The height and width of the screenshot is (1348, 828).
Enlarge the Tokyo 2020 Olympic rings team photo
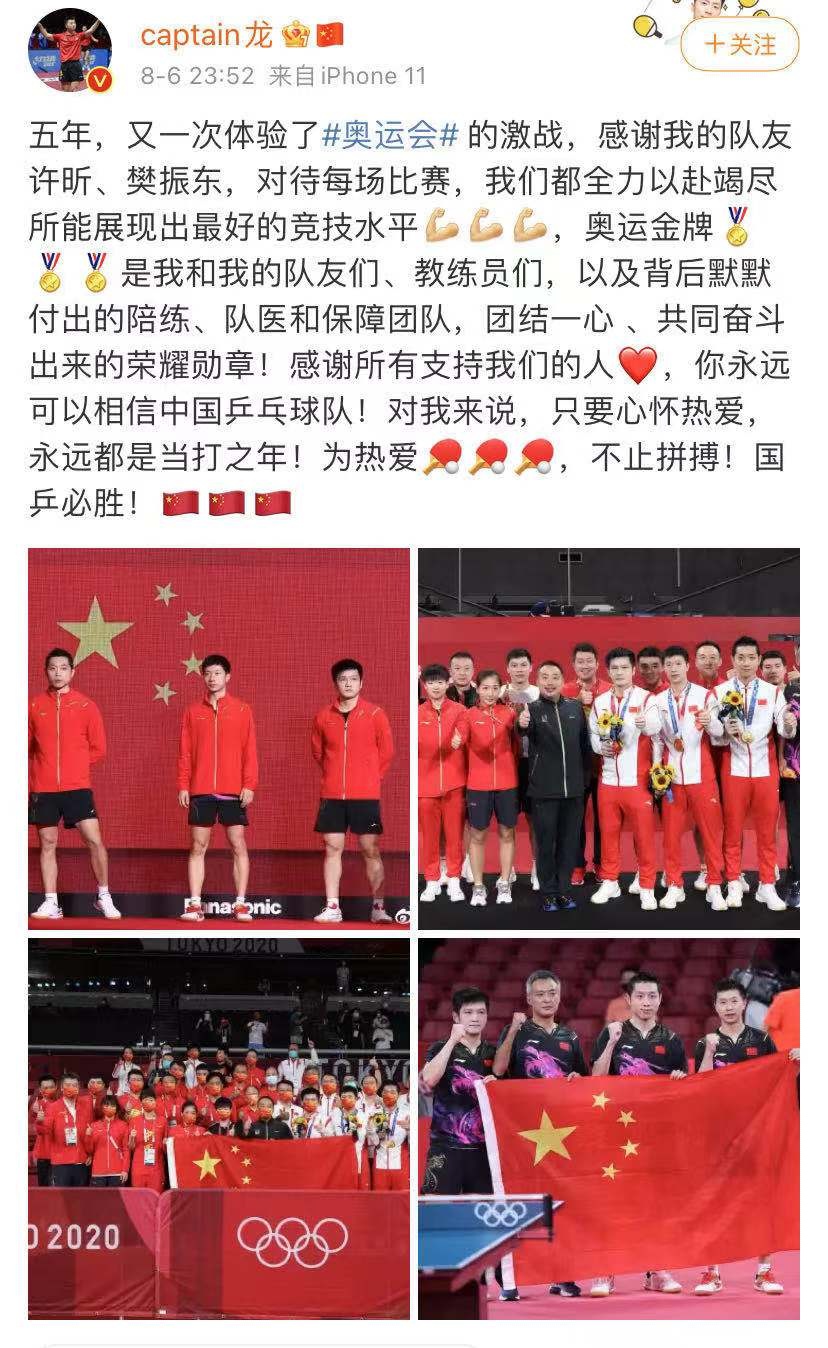click(219, 1128)
